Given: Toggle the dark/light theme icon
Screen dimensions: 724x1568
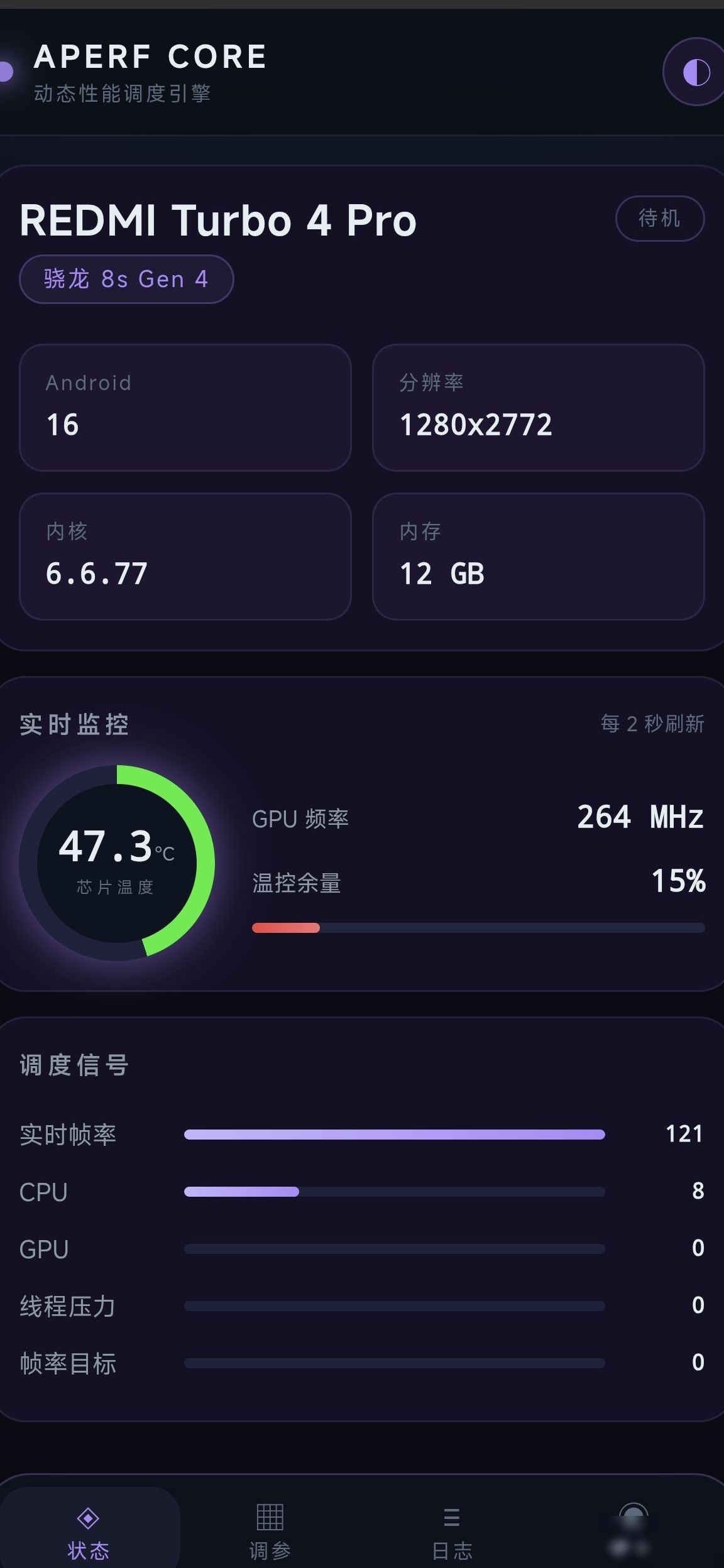Looking at the screenshot, I should tap(696, 72).
